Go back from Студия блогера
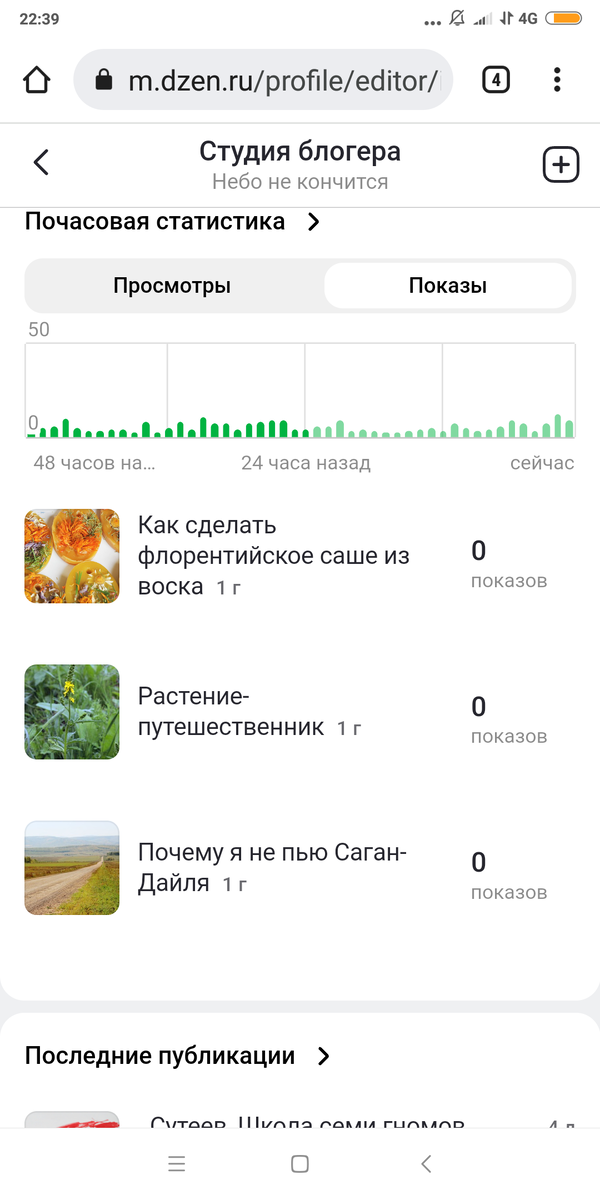 click(41, 163)
